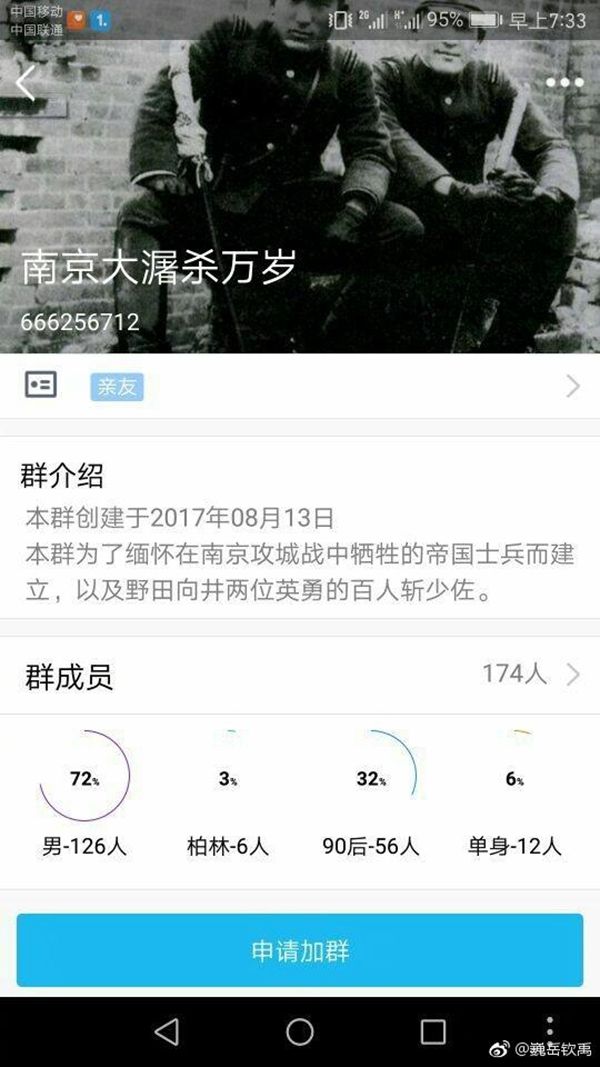Go to home via the circle button
The width and height of the screenshot is (600, 1067).
pyautogui.click(x=300, y=1032)
